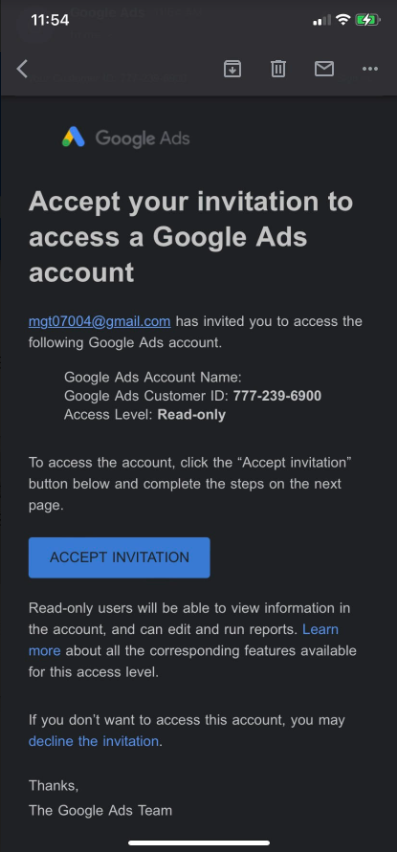Mark this email as unread

point(324,69)
